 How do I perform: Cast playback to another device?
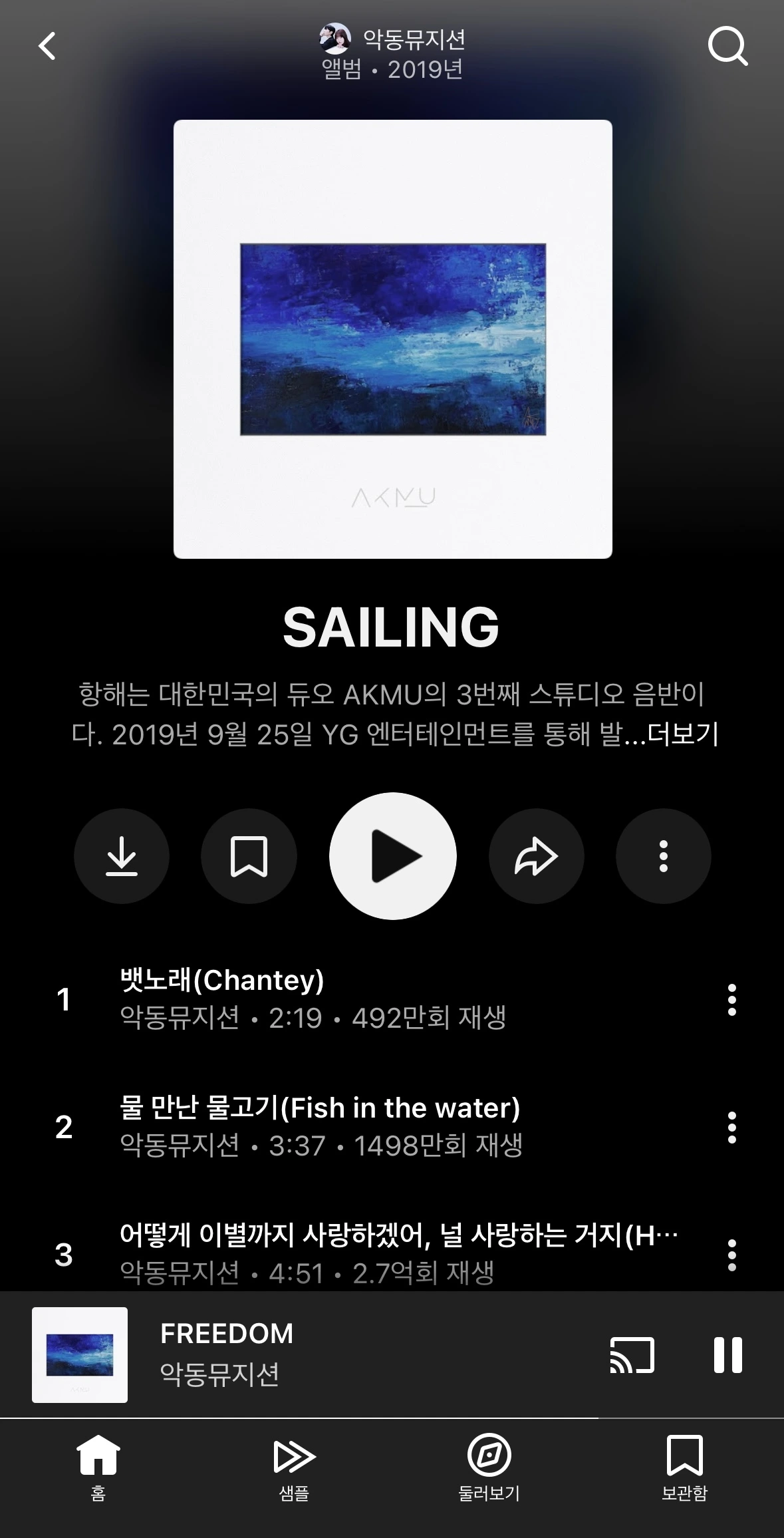pos(632,1354)
